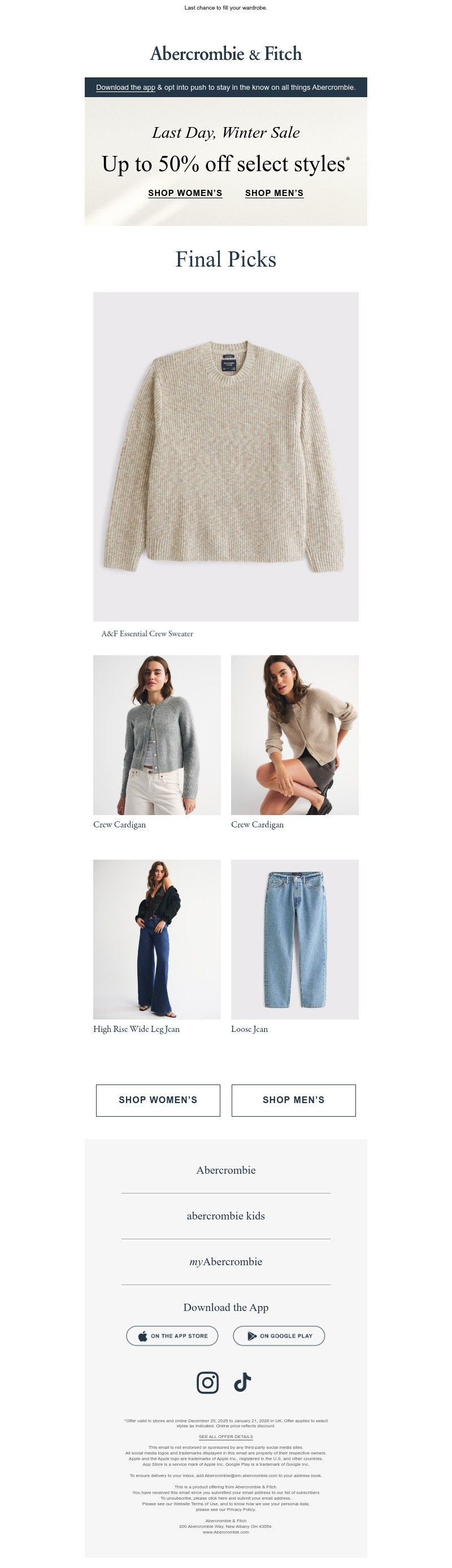
Task: Open the grey Crew Cardigan product
Action: coord(157,735)
